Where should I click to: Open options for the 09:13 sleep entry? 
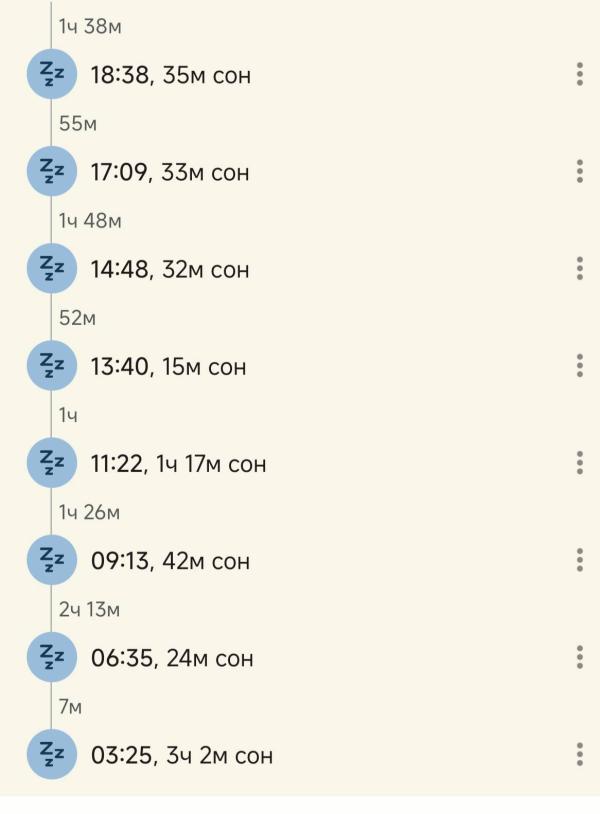[x=580, y=560]
